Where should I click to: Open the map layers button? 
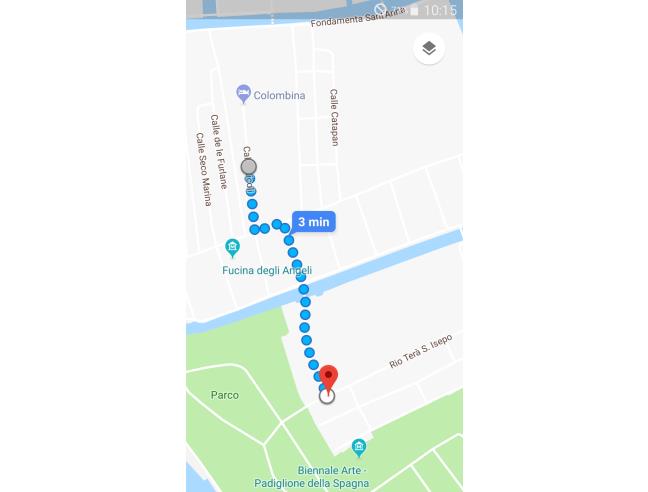click(428, 48)
